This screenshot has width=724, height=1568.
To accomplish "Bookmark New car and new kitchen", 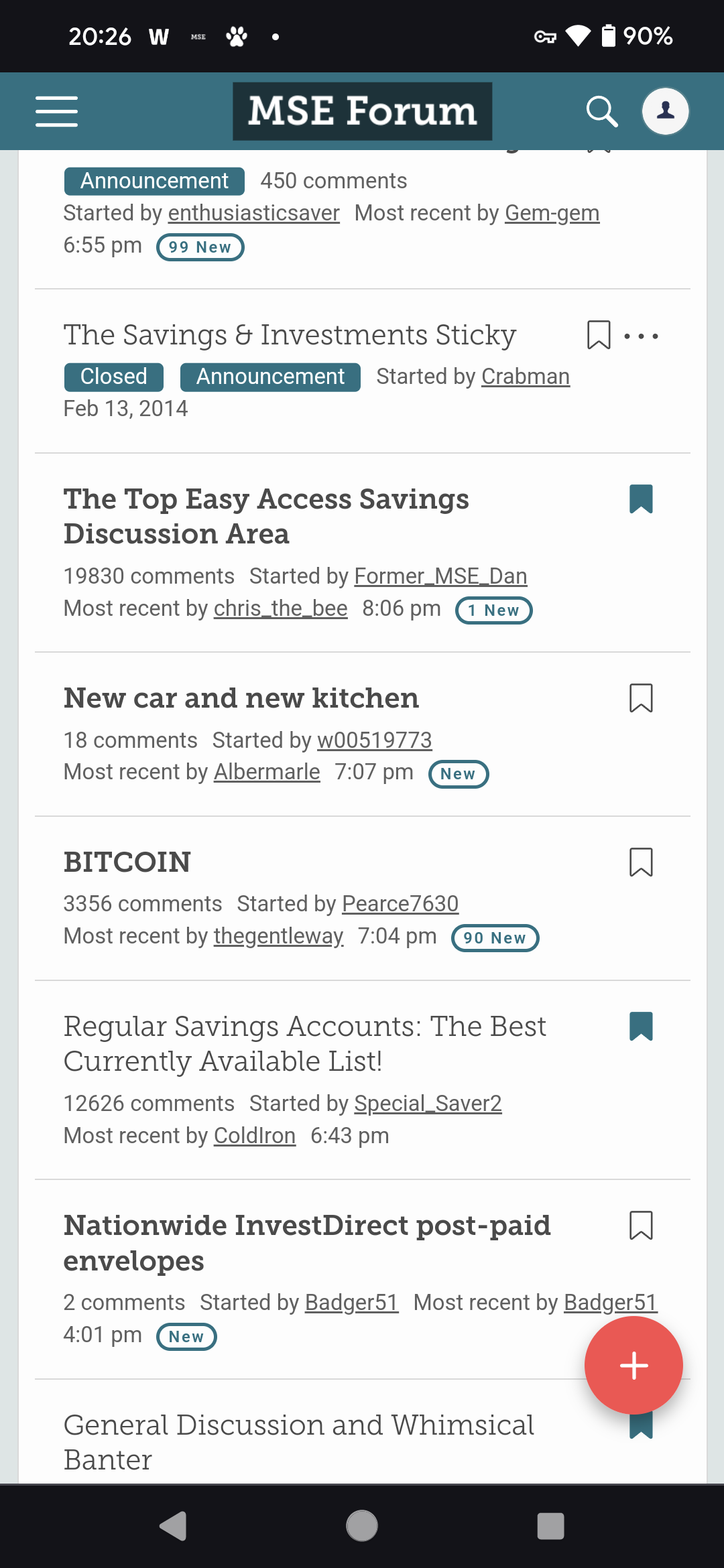I will pos(641,698).
